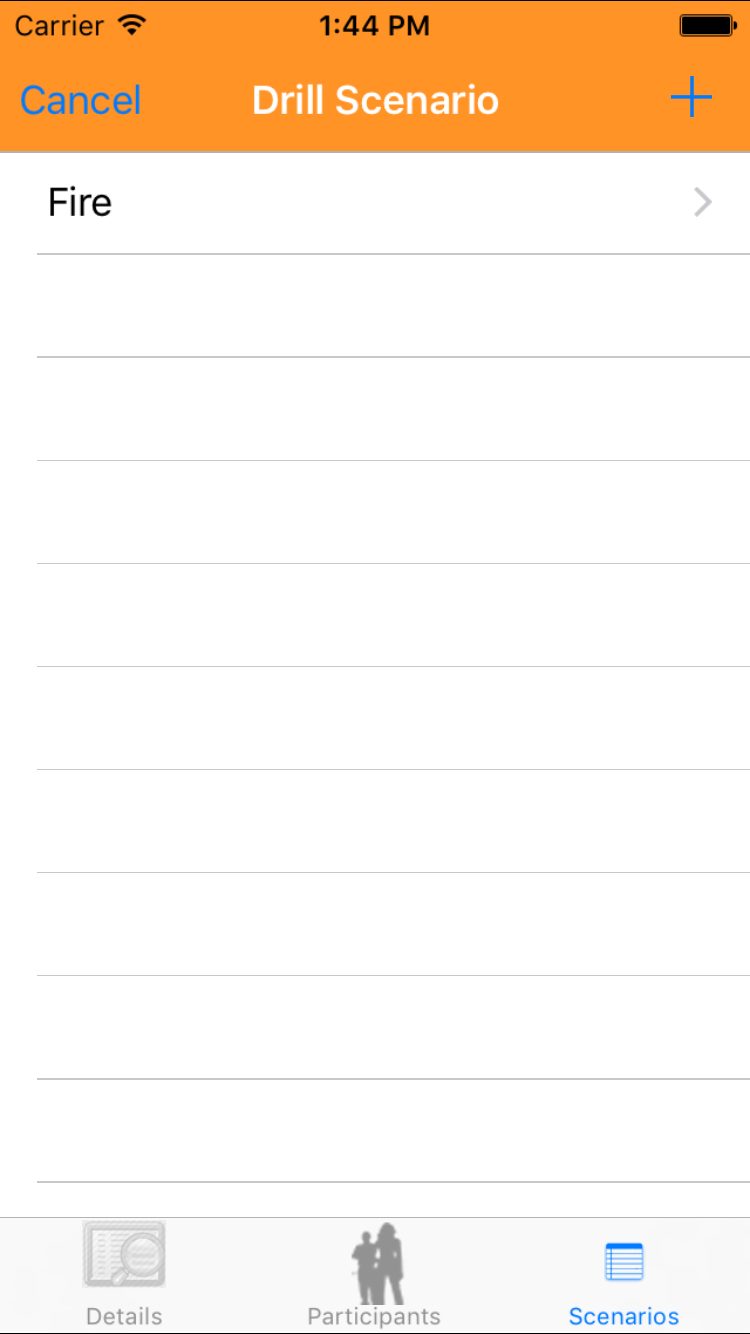Cancel the drill scenario screen
This screenshot has height=1334, width=750.
point(80,100)
